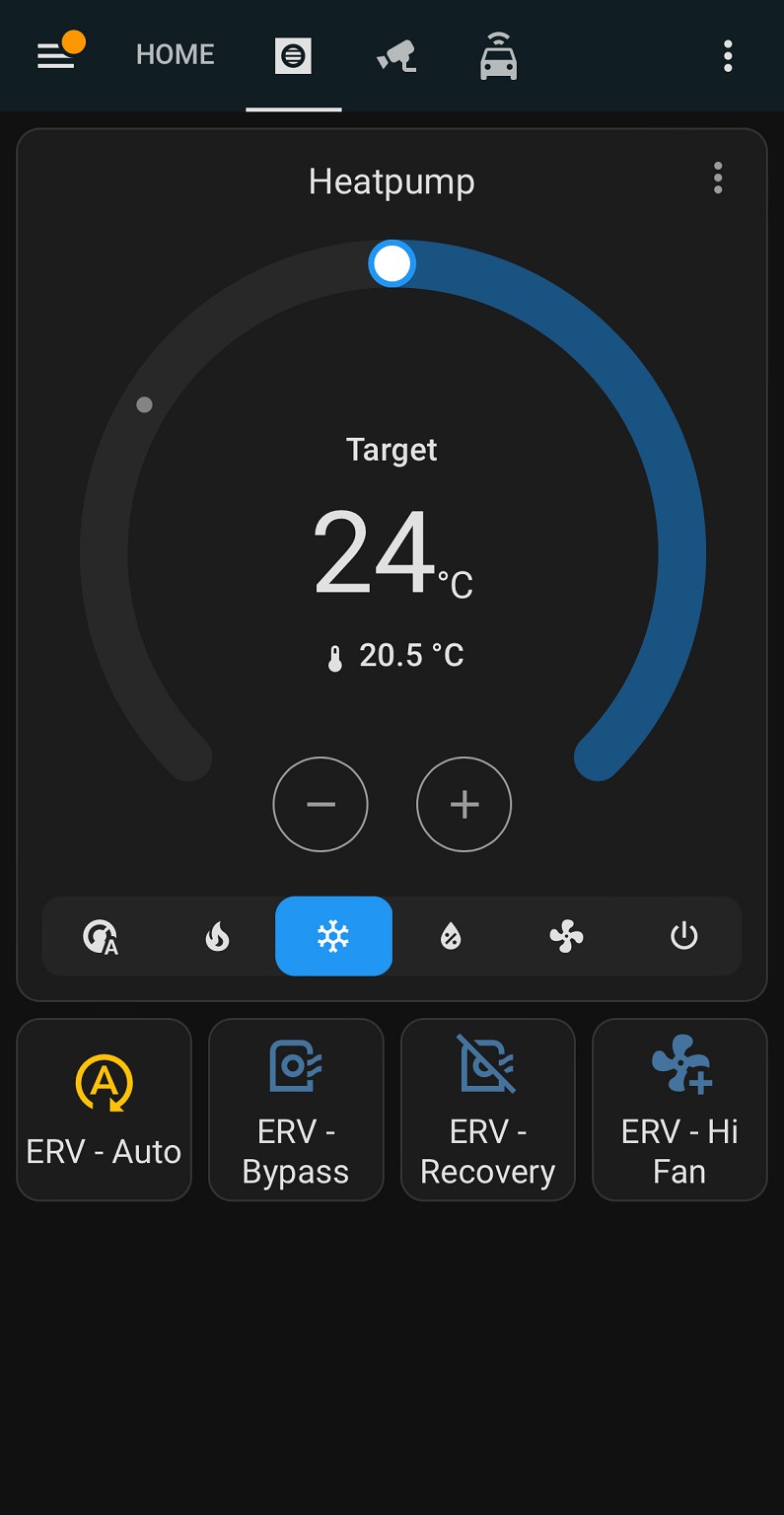Switch to the car tab

(x=498, y=55)
